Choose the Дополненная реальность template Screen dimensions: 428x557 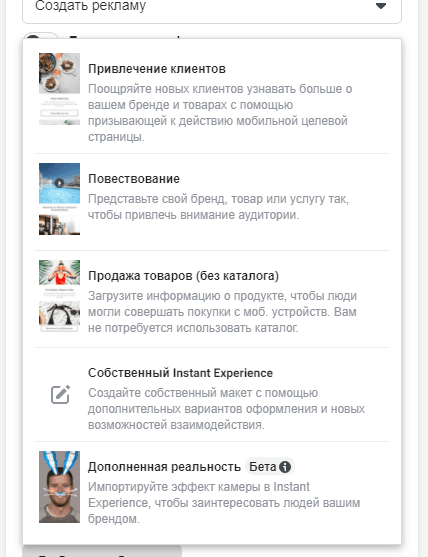tap(212, 490)
